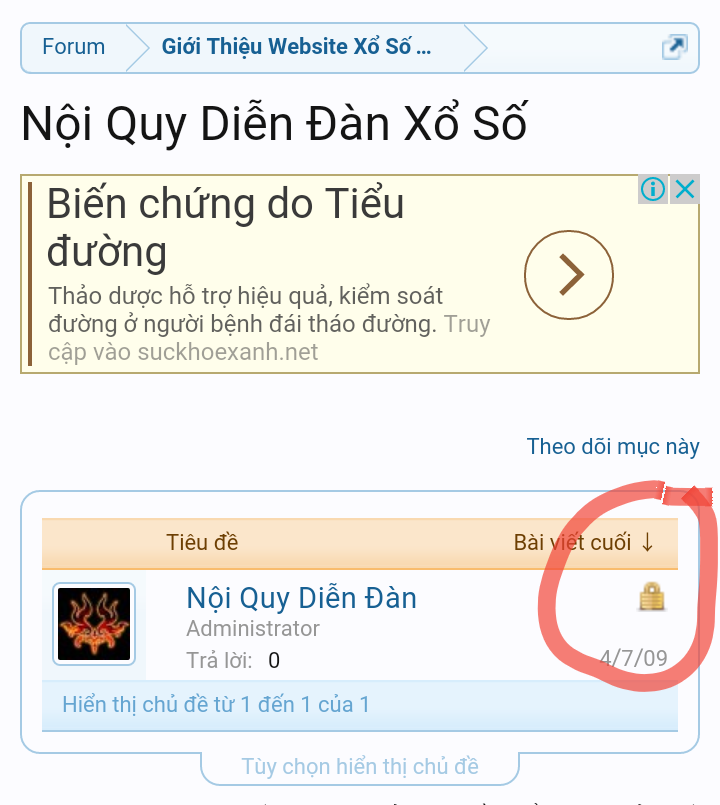View ad info icon
This screenshot has width=720, height=805.
tap(653, 189)
